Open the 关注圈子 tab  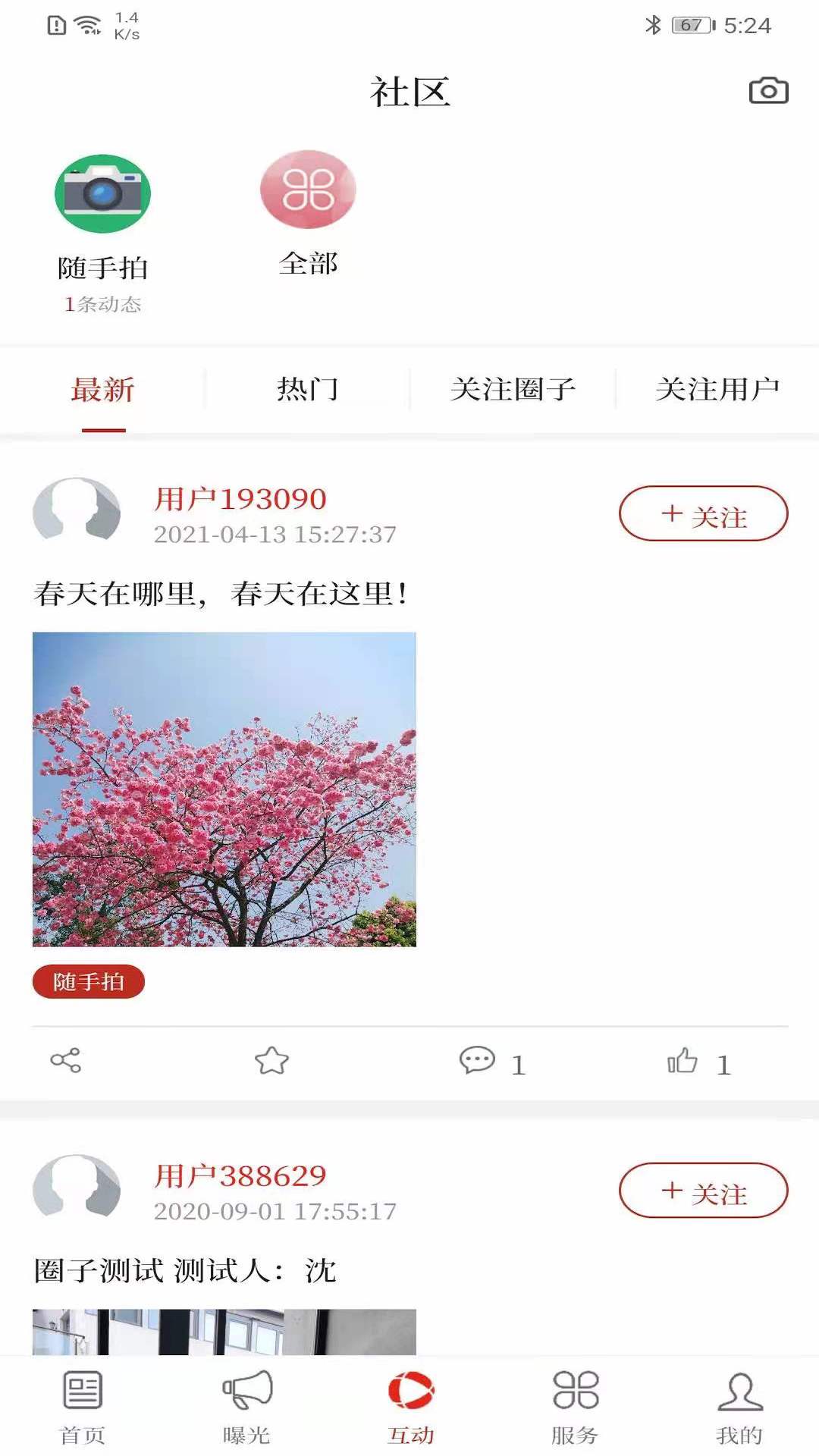[x=513, y=388]
